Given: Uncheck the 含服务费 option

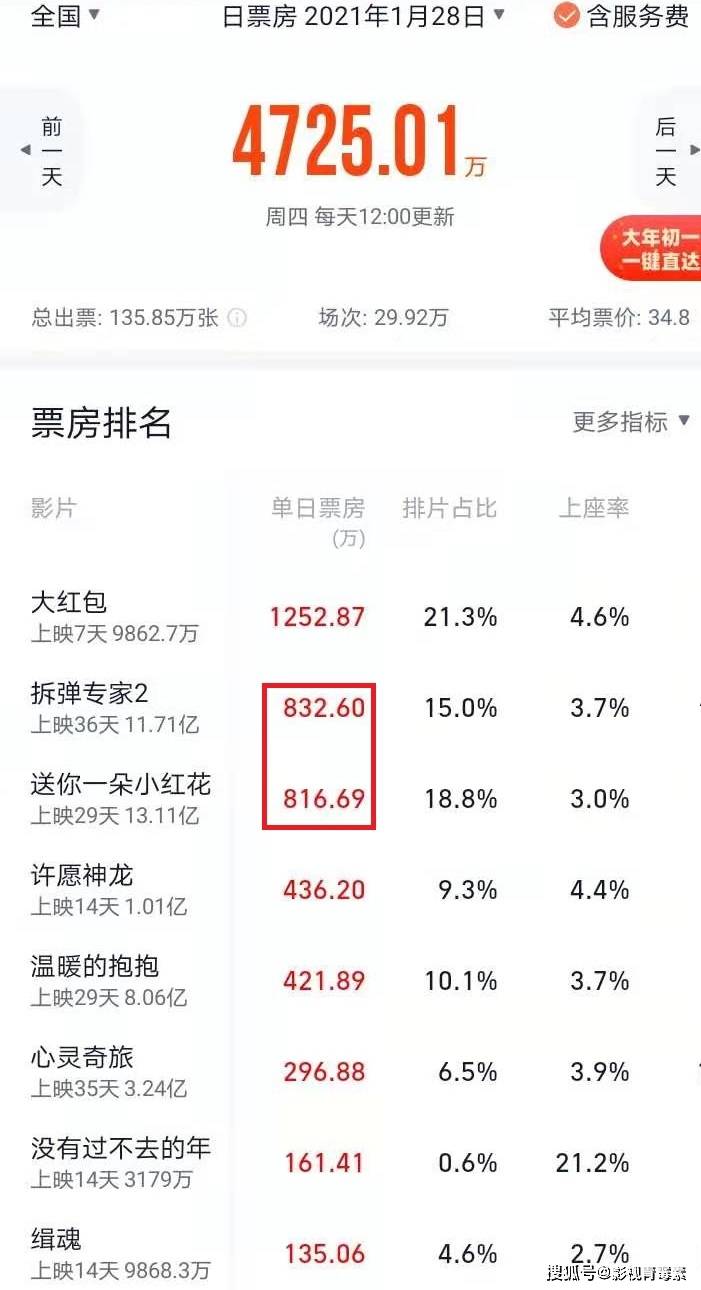Looking at the screenshot, I should pyautogui.click(x=567, y=16).
